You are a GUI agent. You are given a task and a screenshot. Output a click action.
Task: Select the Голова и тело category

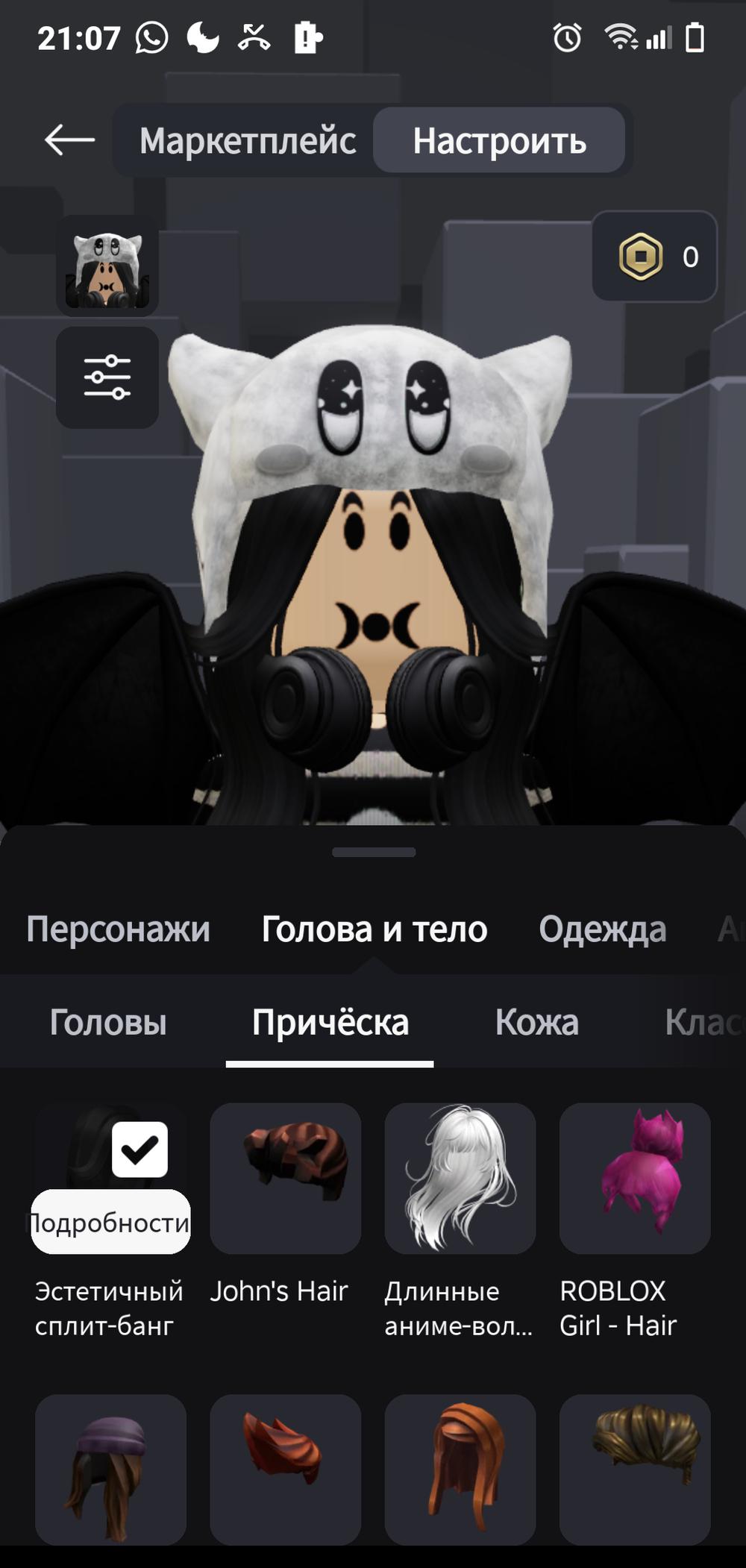point(374,929)
